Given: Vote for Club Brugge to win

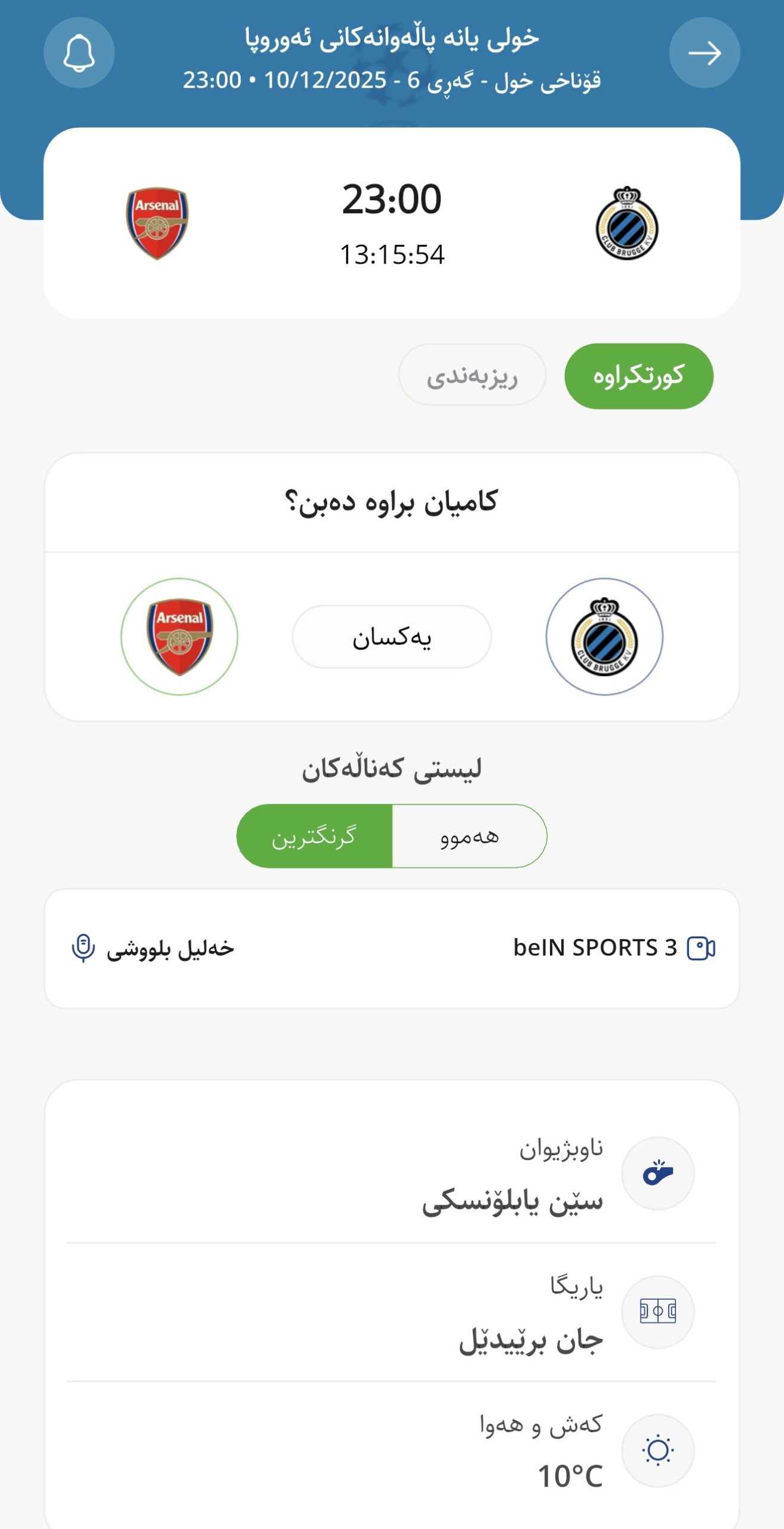Looking at the screenshot, I should [604, 637].
